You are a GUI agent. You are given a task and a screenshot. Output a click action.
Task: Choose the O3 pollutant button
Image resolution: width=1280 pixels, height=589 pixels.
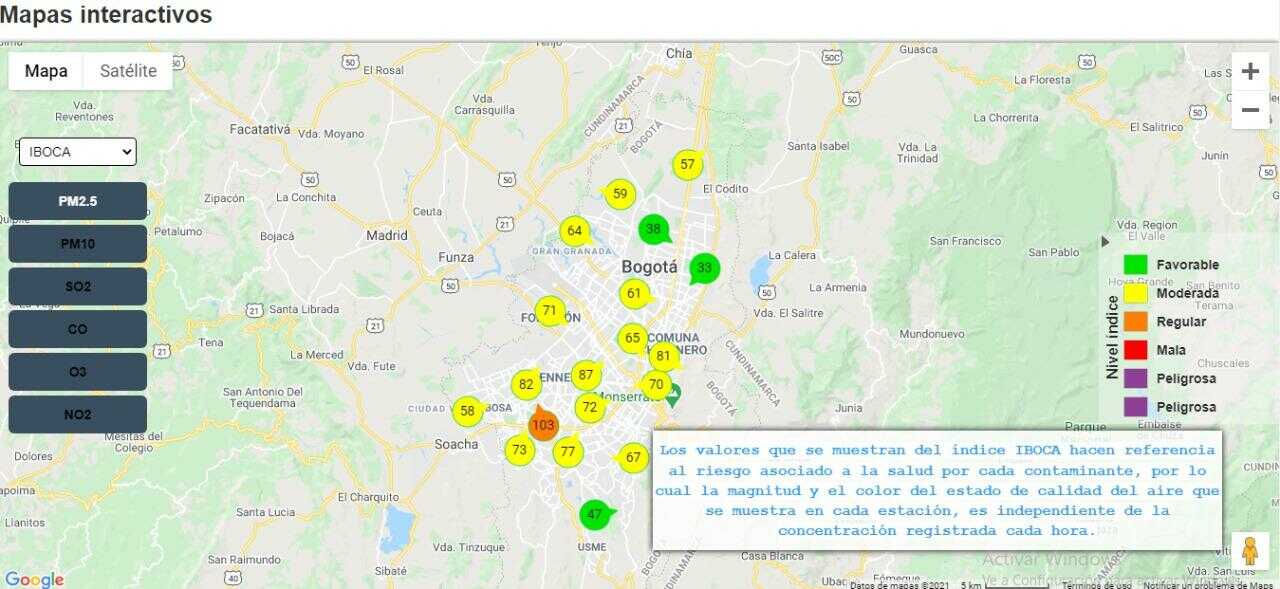tap(78, 372)
